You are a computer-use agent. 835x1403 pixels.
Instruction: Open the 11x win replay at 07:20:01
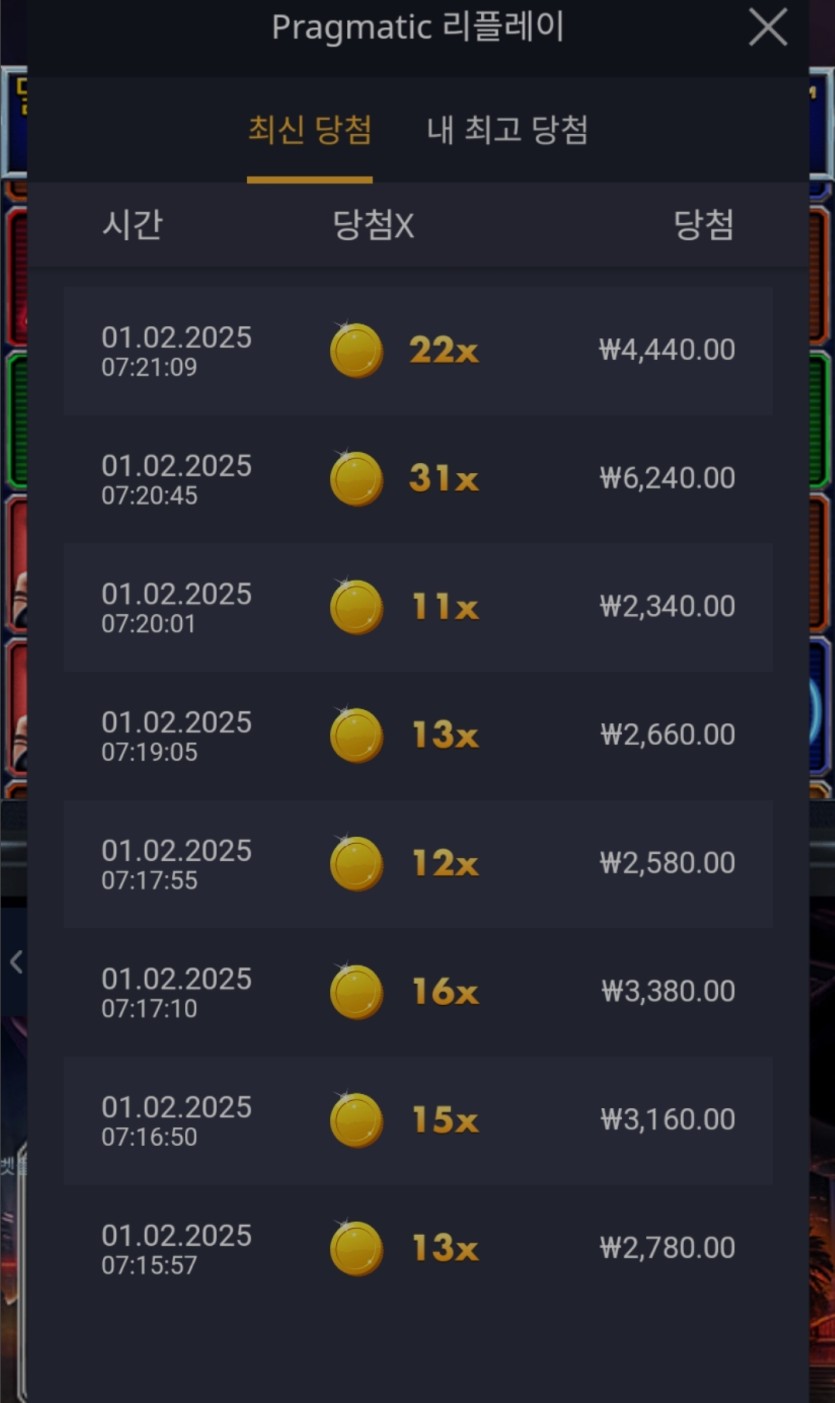pos(418,607)
